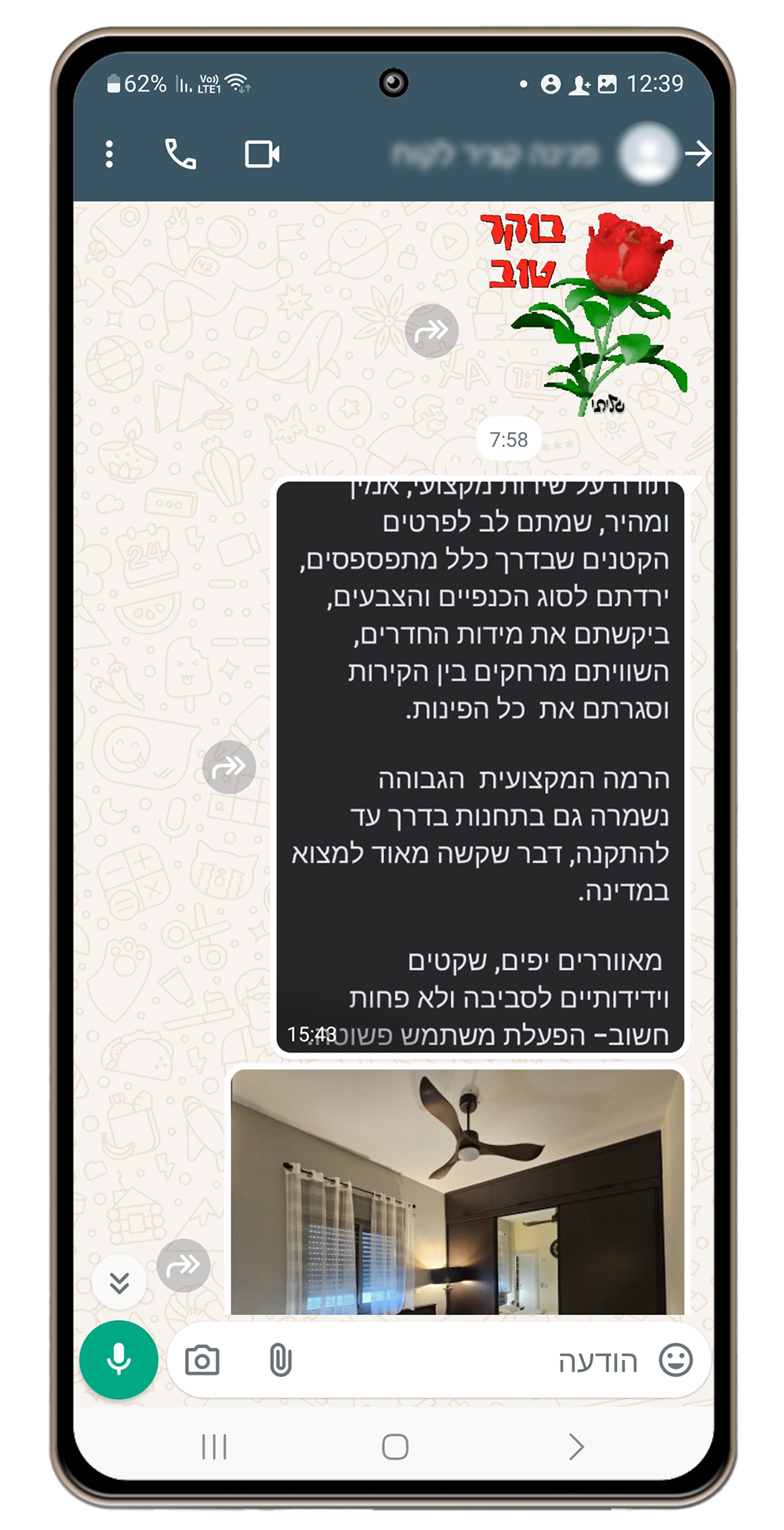Open the ceiling fan photo
784x1530 pixels.
pos(458,1192)
